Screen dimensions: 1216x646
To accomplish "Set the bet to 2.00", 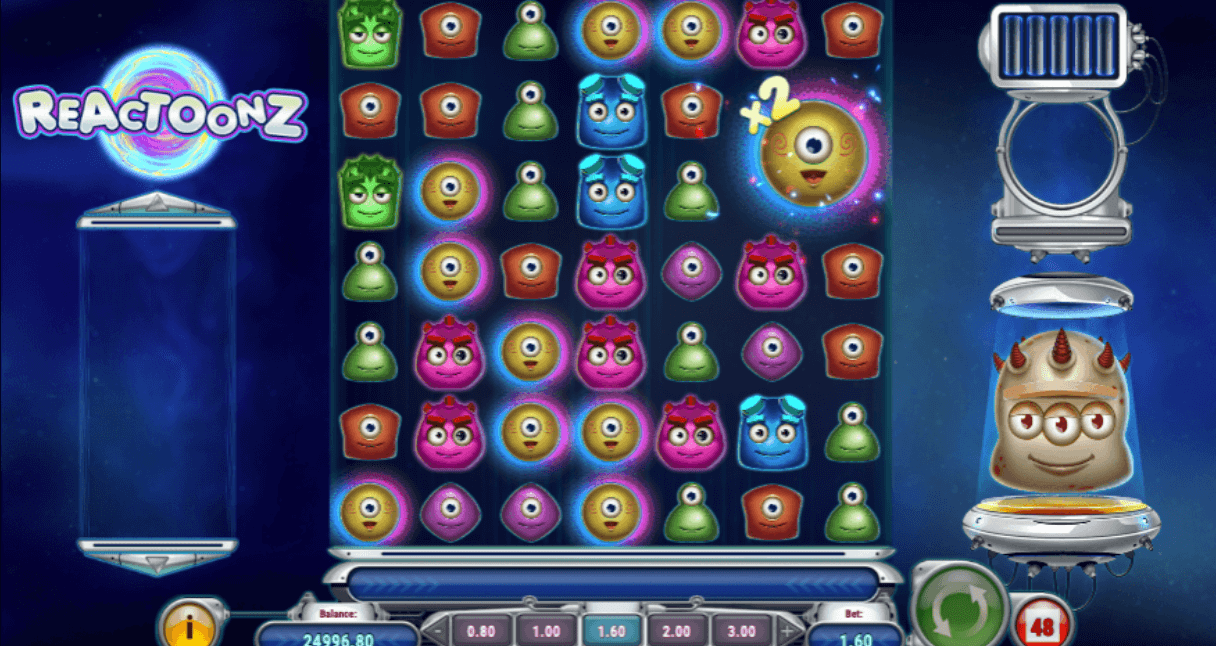I will [x=676, y=631].
